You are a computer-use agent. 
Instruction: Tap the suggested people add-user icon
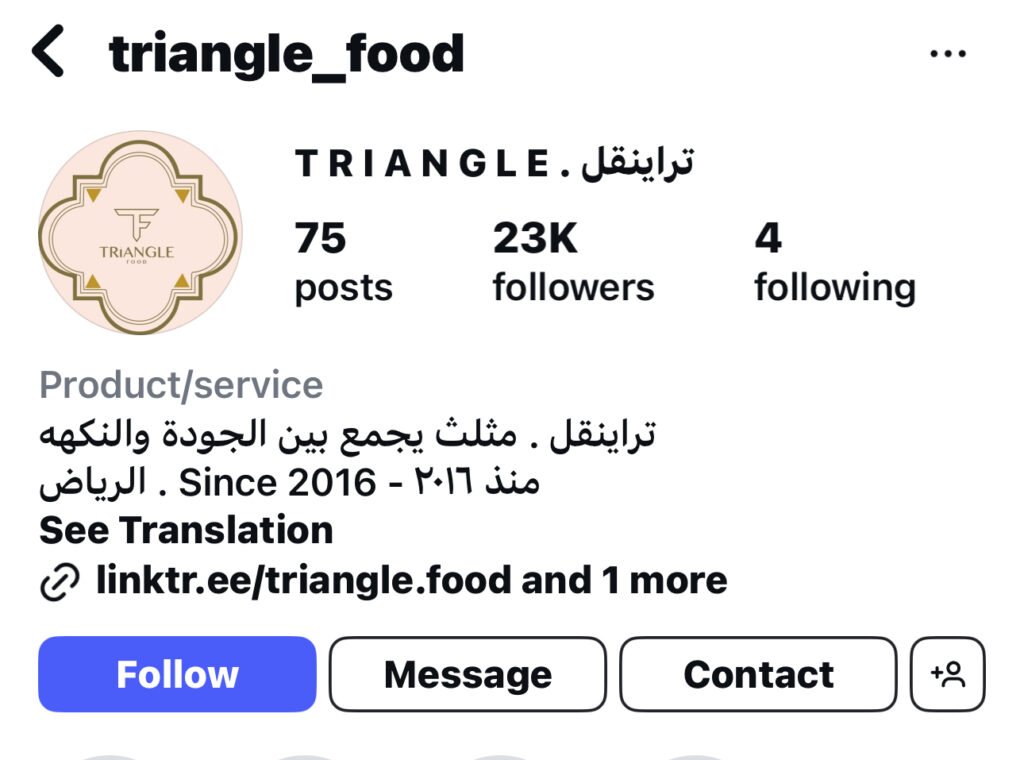coord(948,674)
